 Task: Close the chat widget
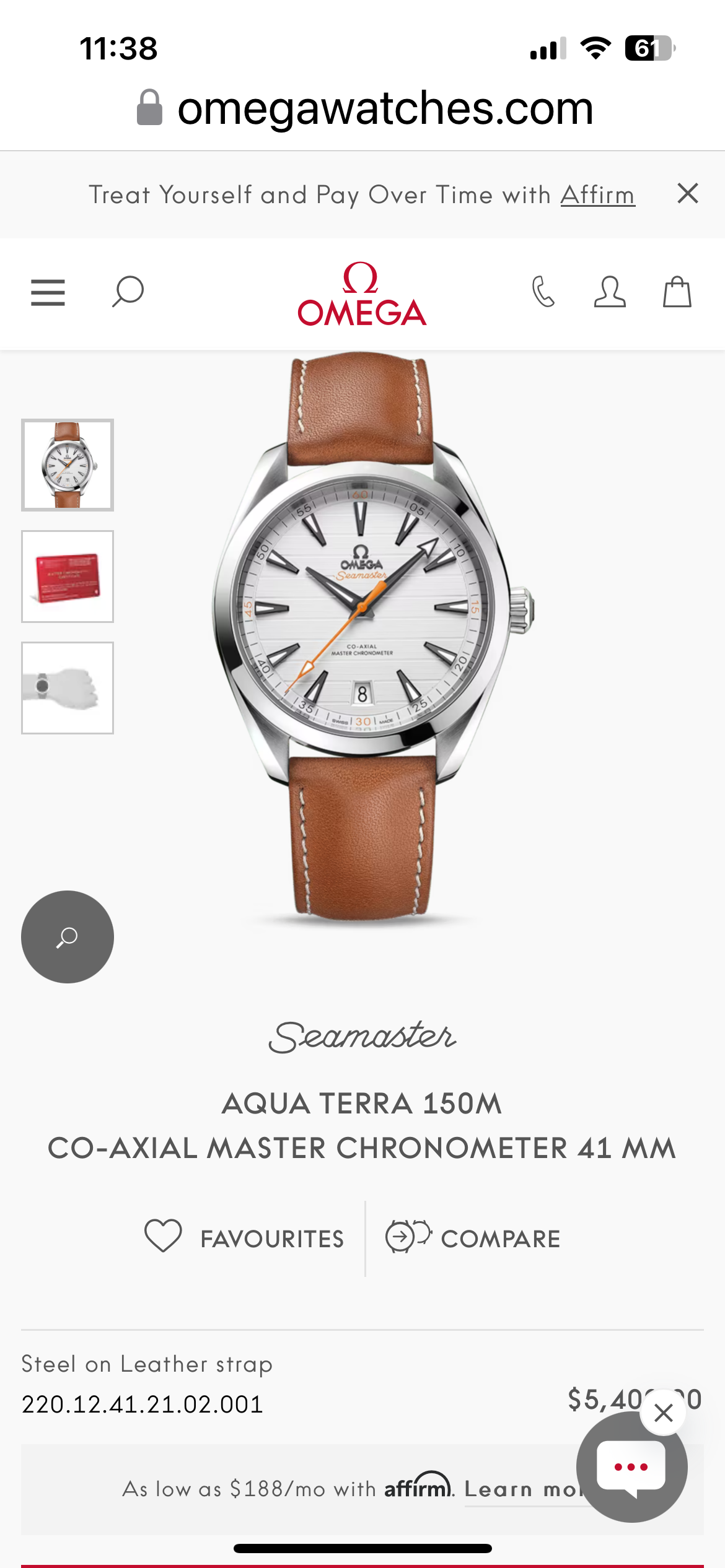664,1413
